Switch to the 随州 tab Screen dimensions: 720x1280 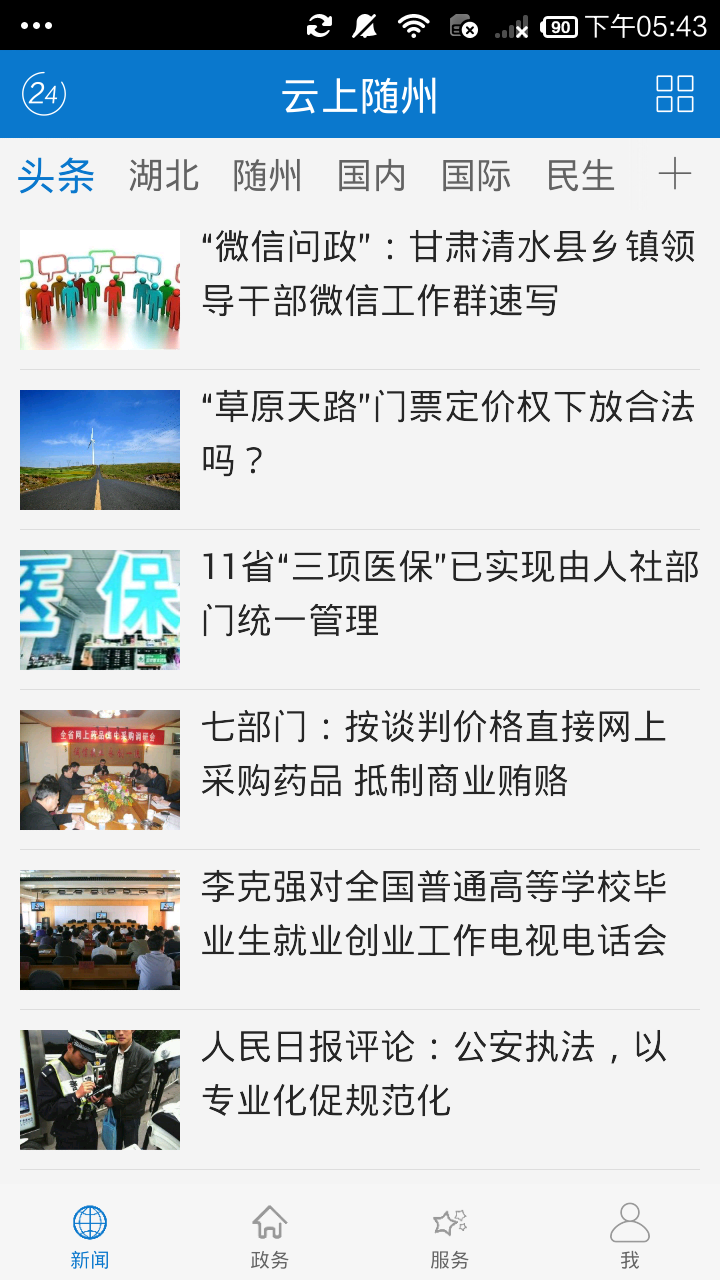pos(267,176)
